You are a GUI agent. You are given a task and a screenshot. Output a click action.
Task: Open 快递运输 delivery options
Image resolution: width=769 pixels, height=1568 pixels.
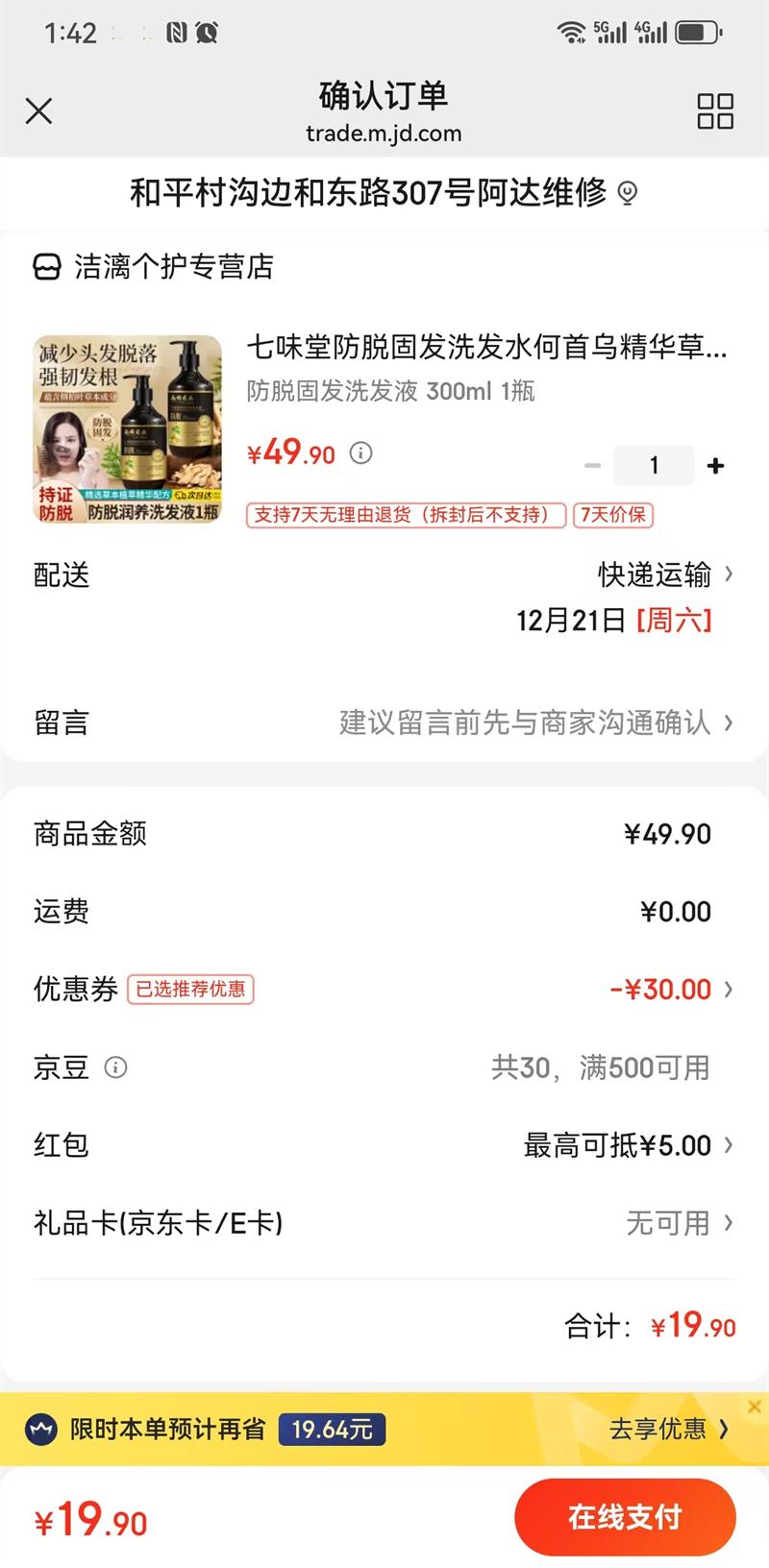coord(663,575)
